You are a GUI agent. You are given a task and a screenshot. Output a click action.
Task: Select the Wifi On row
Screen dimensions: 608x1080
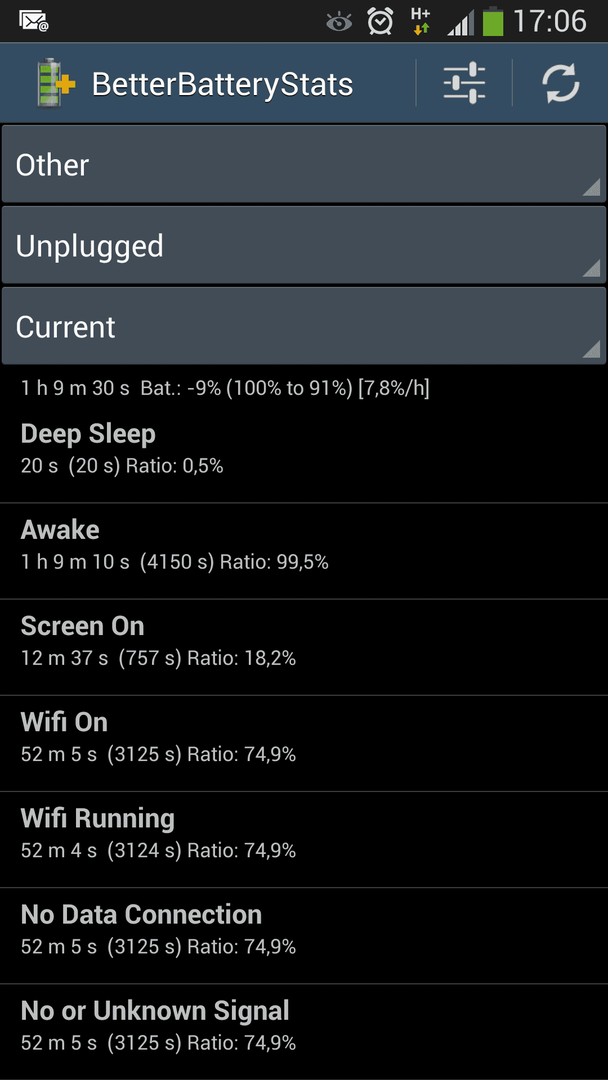click(x=304, y=743)
